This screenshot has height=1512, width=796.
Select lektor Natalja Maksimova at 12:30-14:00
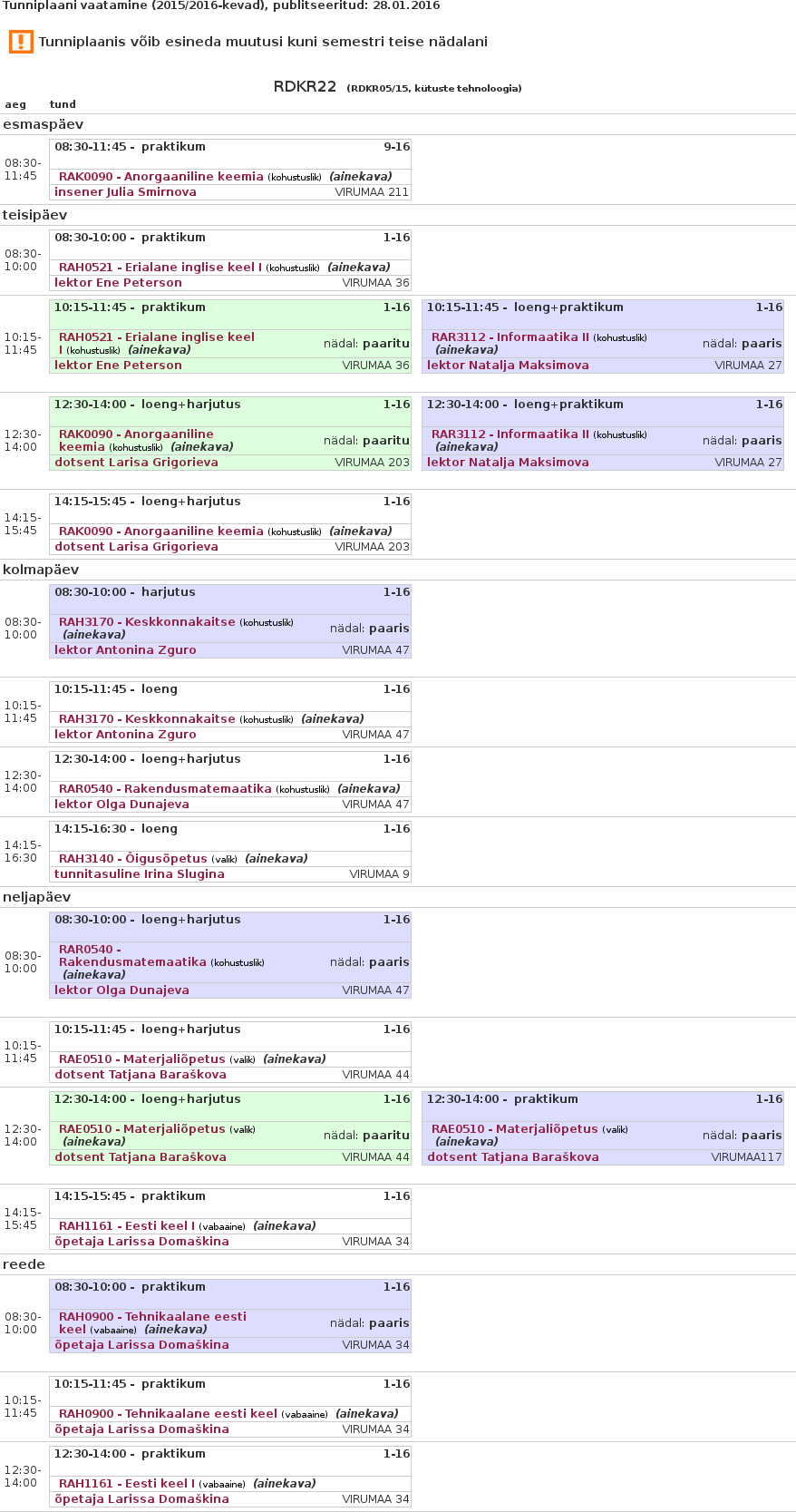click(508, 463)
